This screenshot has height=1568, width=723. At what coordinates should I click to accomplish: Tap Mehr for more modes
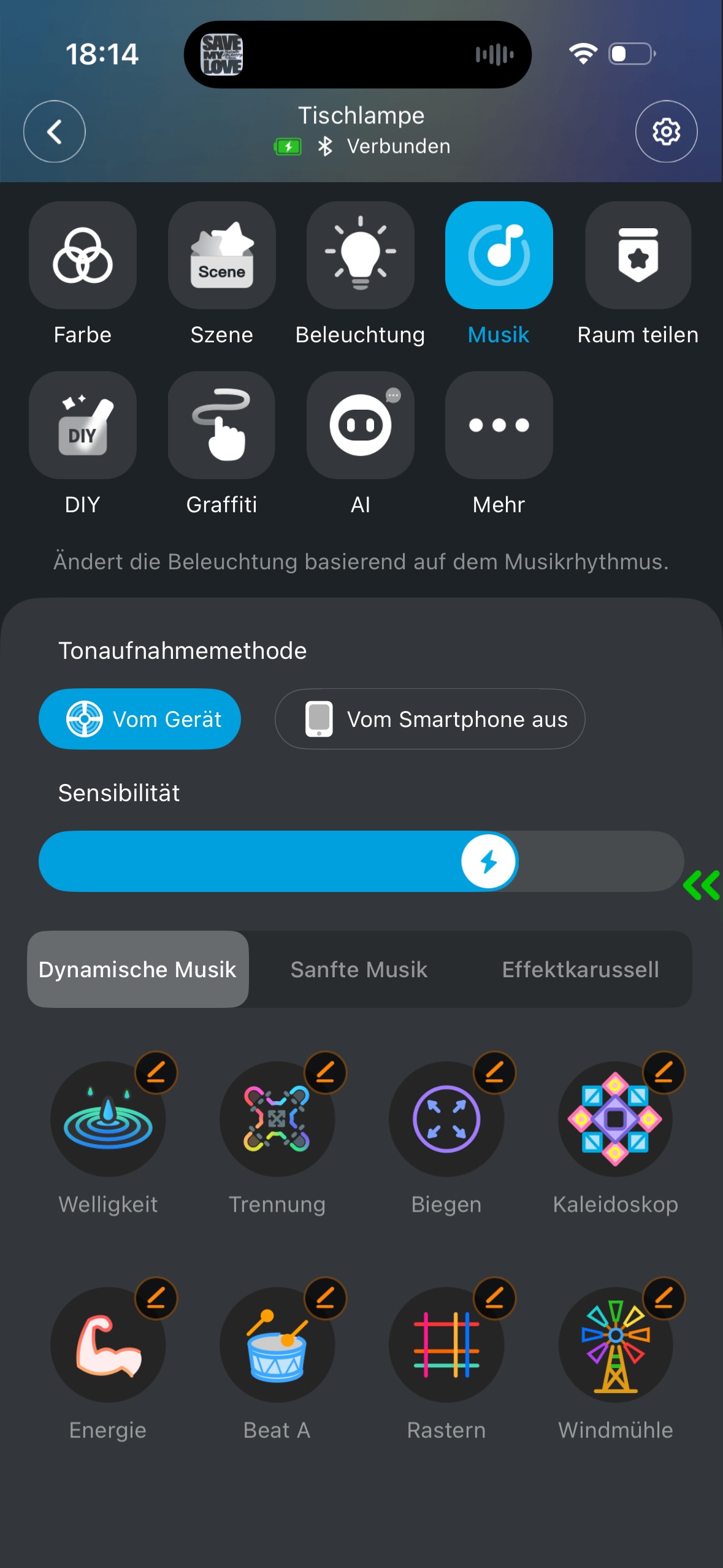click(x=499, y=425)
